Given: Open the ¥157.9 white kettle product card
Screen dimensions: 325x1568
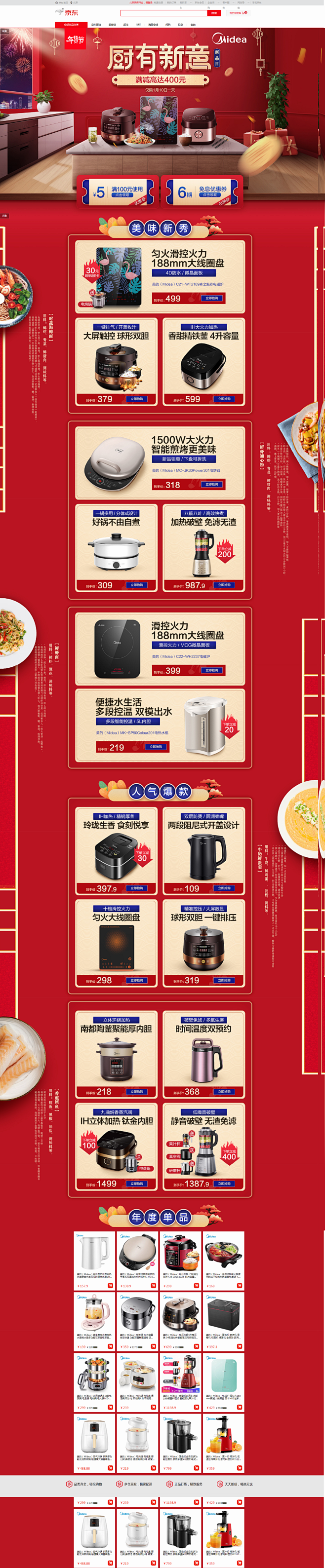Looking at the screenshot, I should coord(94,1256).
